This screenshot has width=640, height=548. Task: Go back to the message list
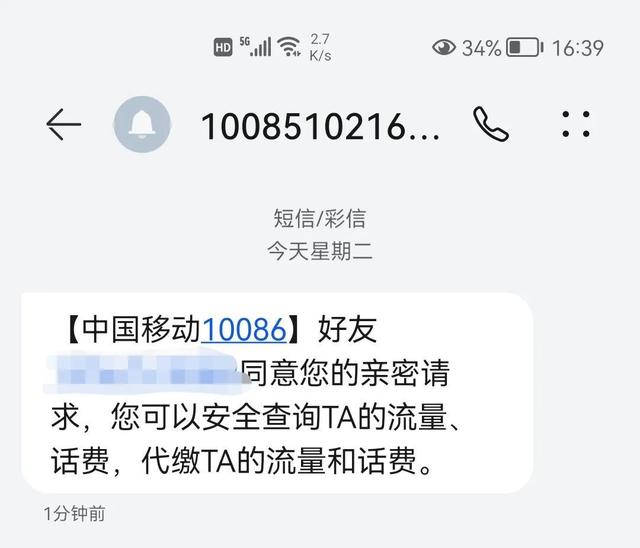63,125
